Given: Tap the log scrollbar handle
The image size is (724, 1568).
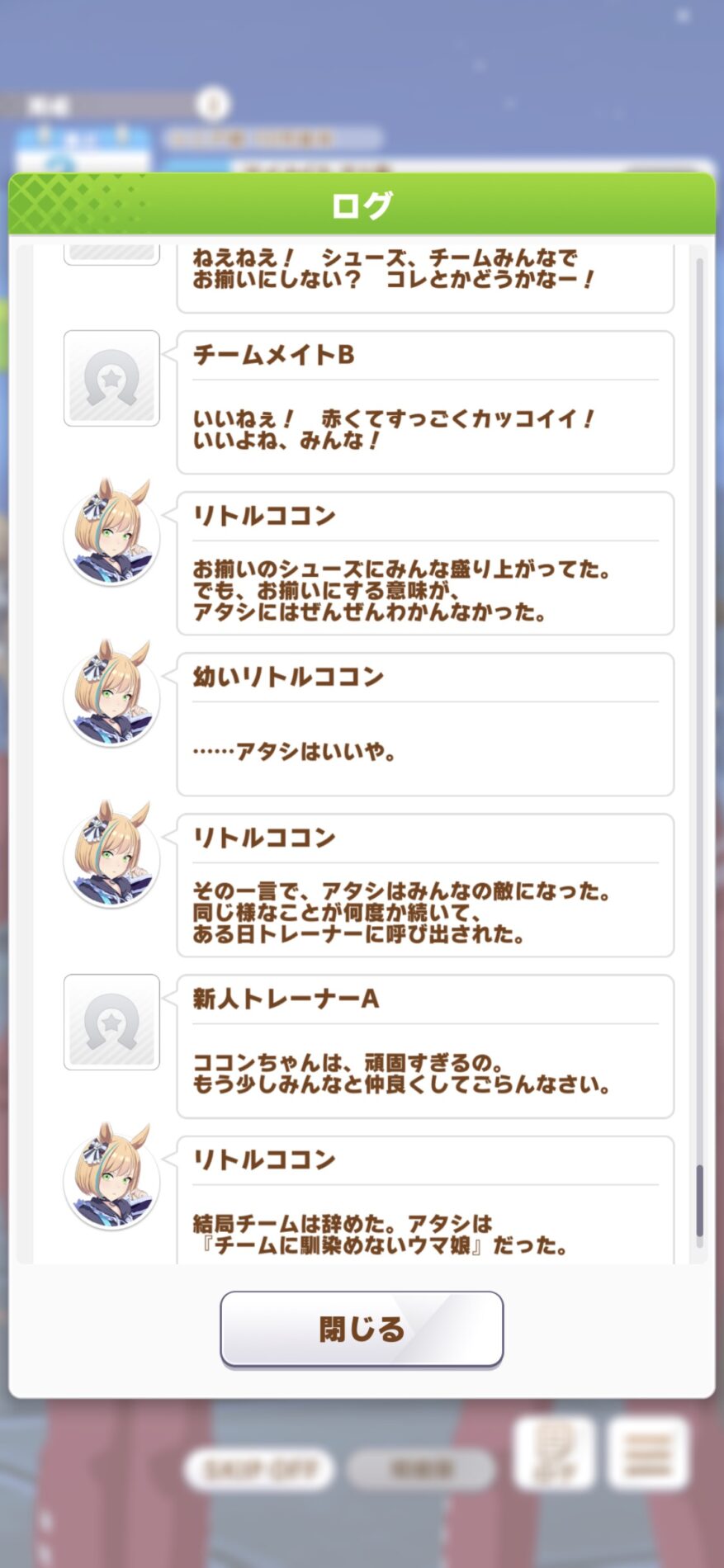Looking at the screenshot, I should (699, 1200).
